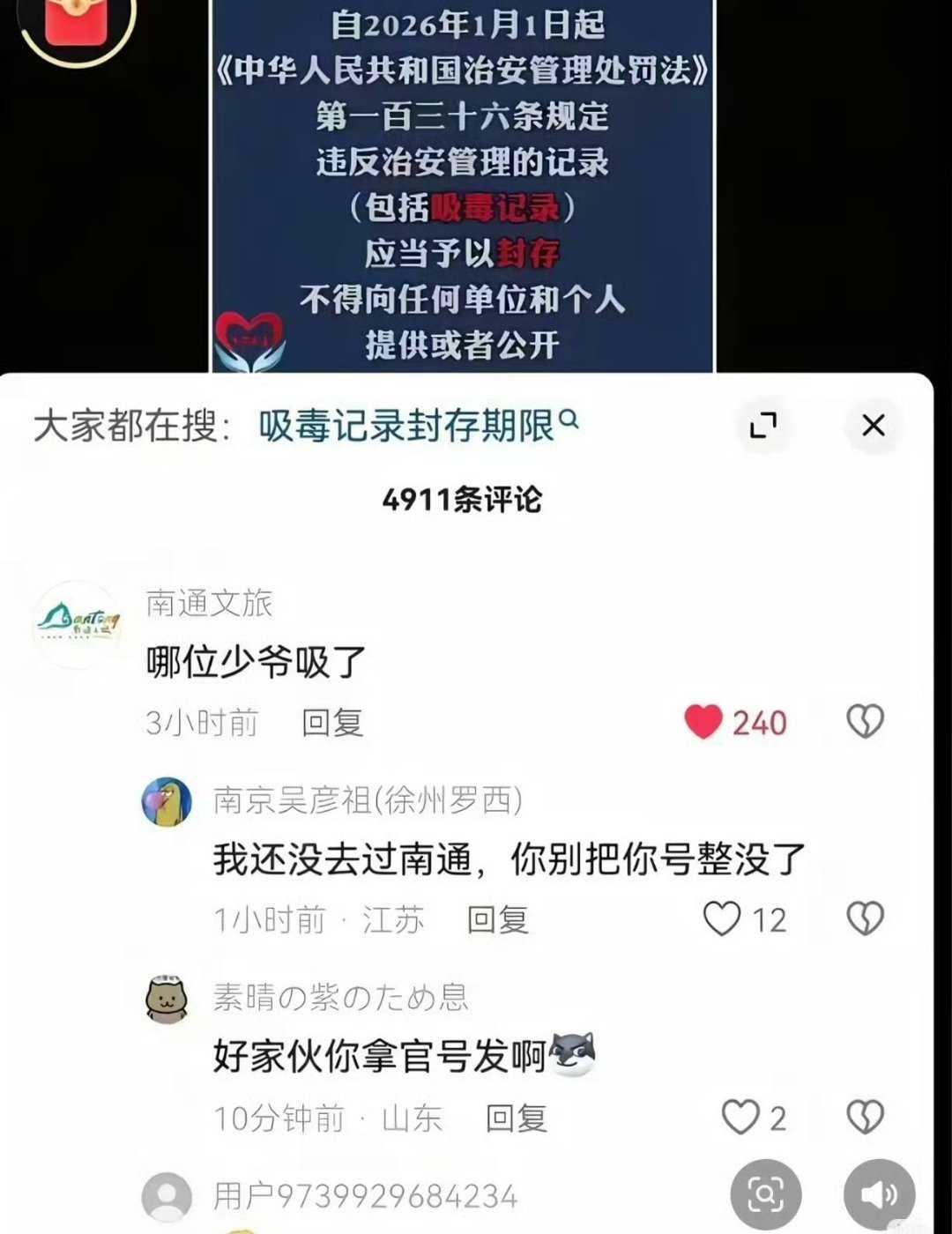Open trending search 吸毒记录封存期限
Viewport: 952px width, 1234px height.
coord(405,424)
